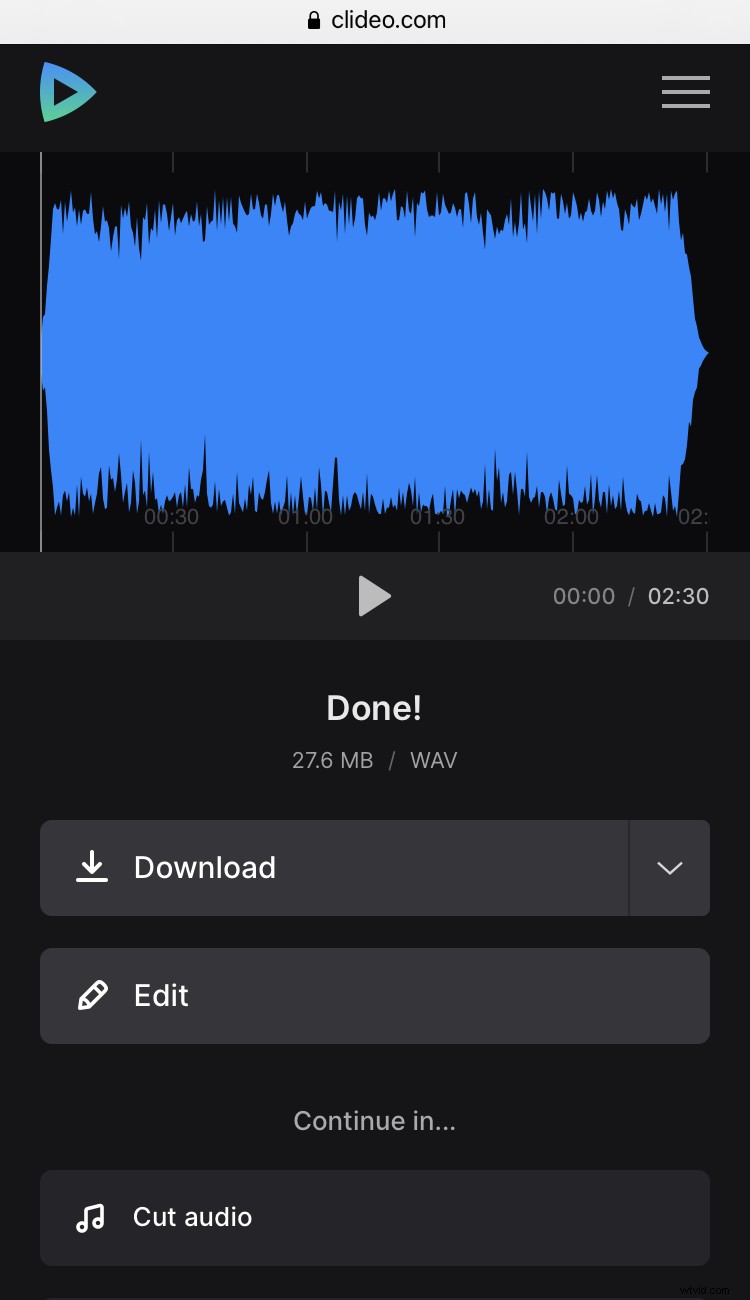Open the hamburger navigation menu

tap(686, 92)
